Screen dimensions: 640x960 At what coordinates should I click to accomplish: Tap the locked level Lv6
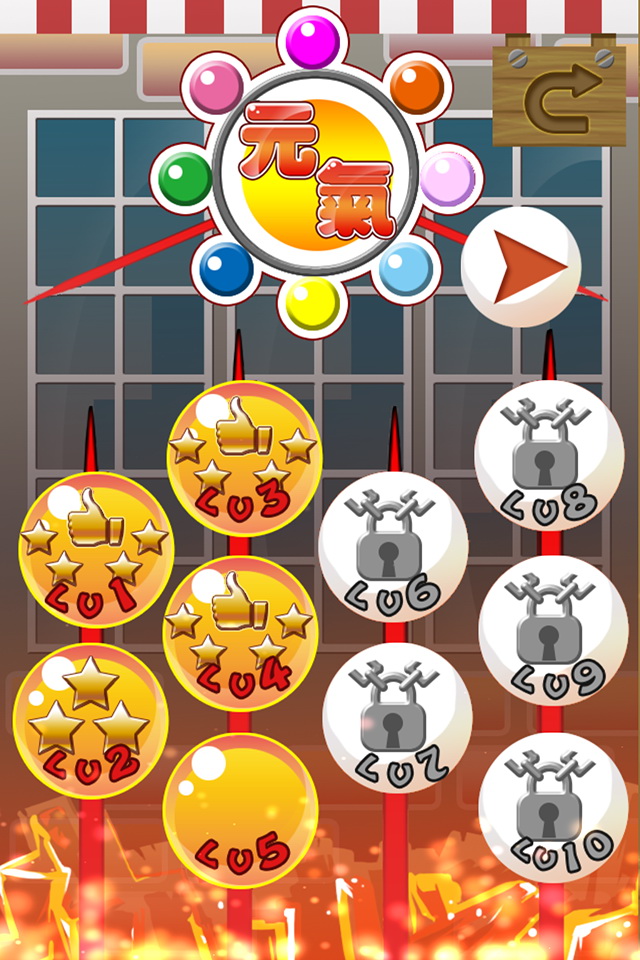(393, 548)
